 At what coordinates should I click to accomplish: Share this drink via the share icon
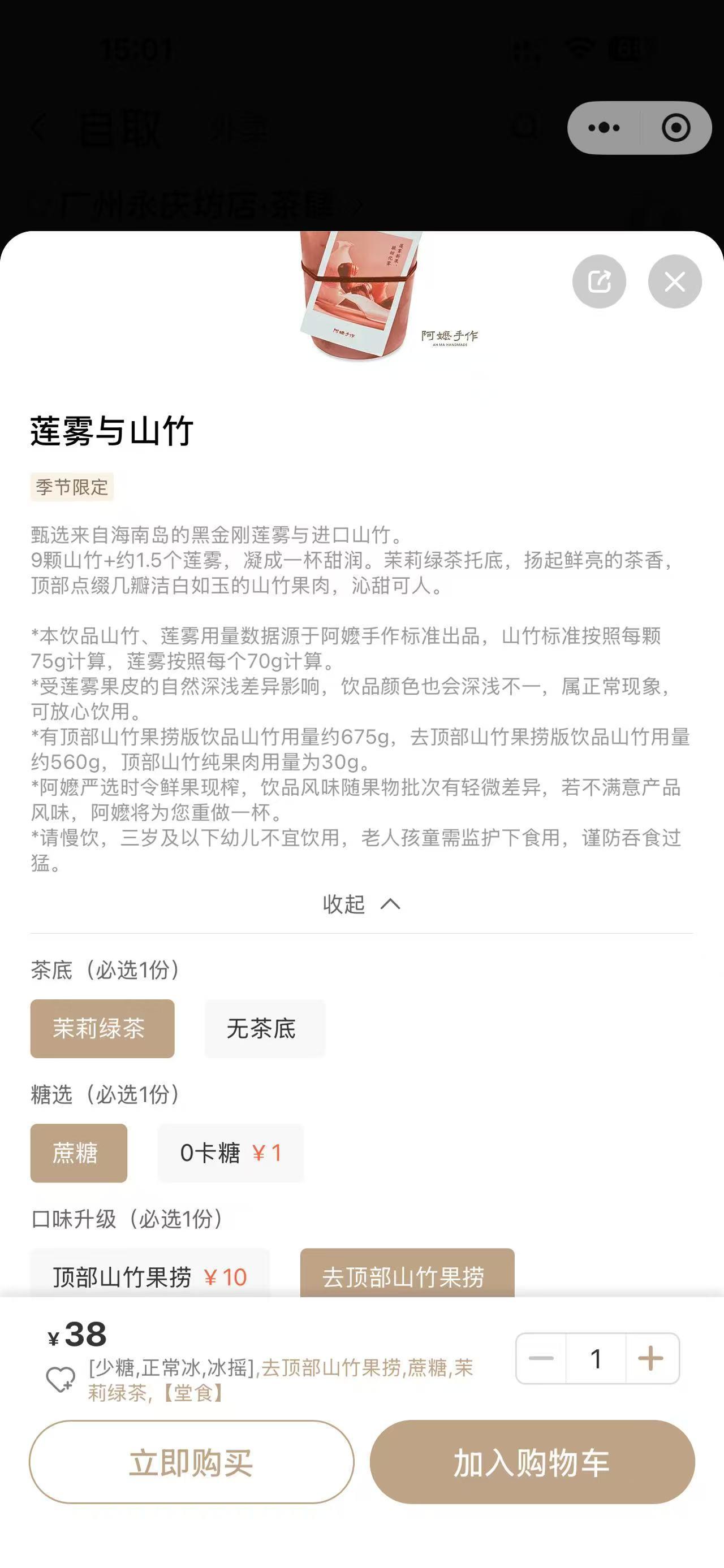(599, 281)
